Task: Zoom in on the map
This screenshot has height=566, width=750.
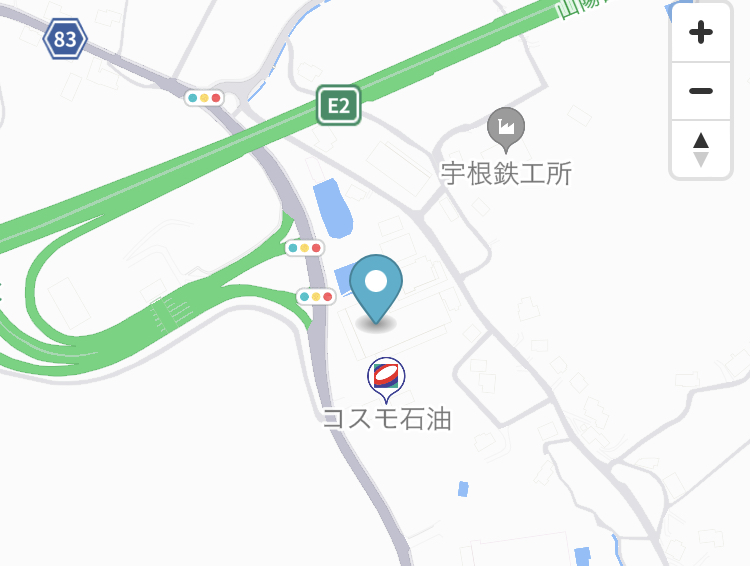Action: (701, 33)
